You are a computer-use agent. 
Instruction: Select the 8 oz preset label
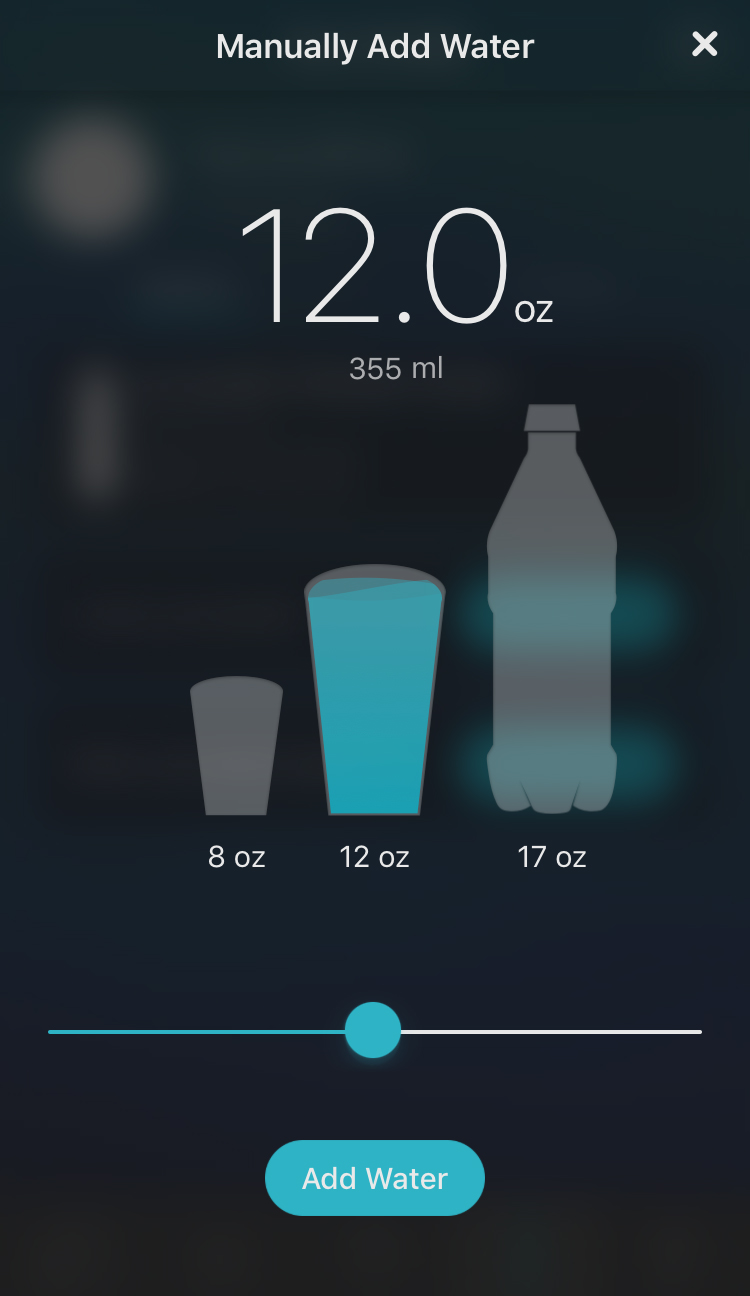[236, 856]
